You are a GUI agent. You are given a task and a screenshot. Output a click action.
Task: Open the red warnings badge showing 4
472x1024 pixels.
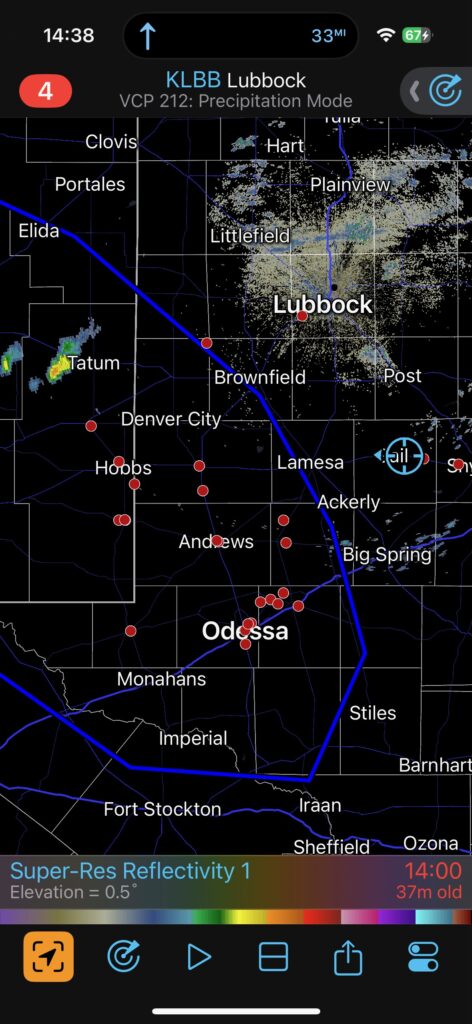(x=45, y=91)
